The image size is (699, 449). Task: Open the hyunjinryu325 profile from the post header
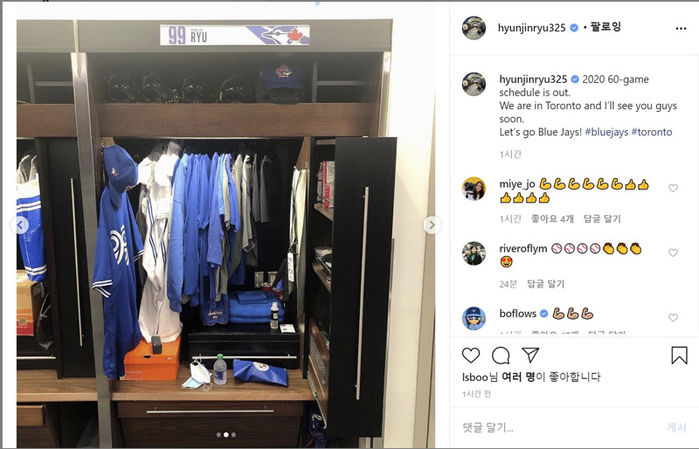(x=530, y=27)
